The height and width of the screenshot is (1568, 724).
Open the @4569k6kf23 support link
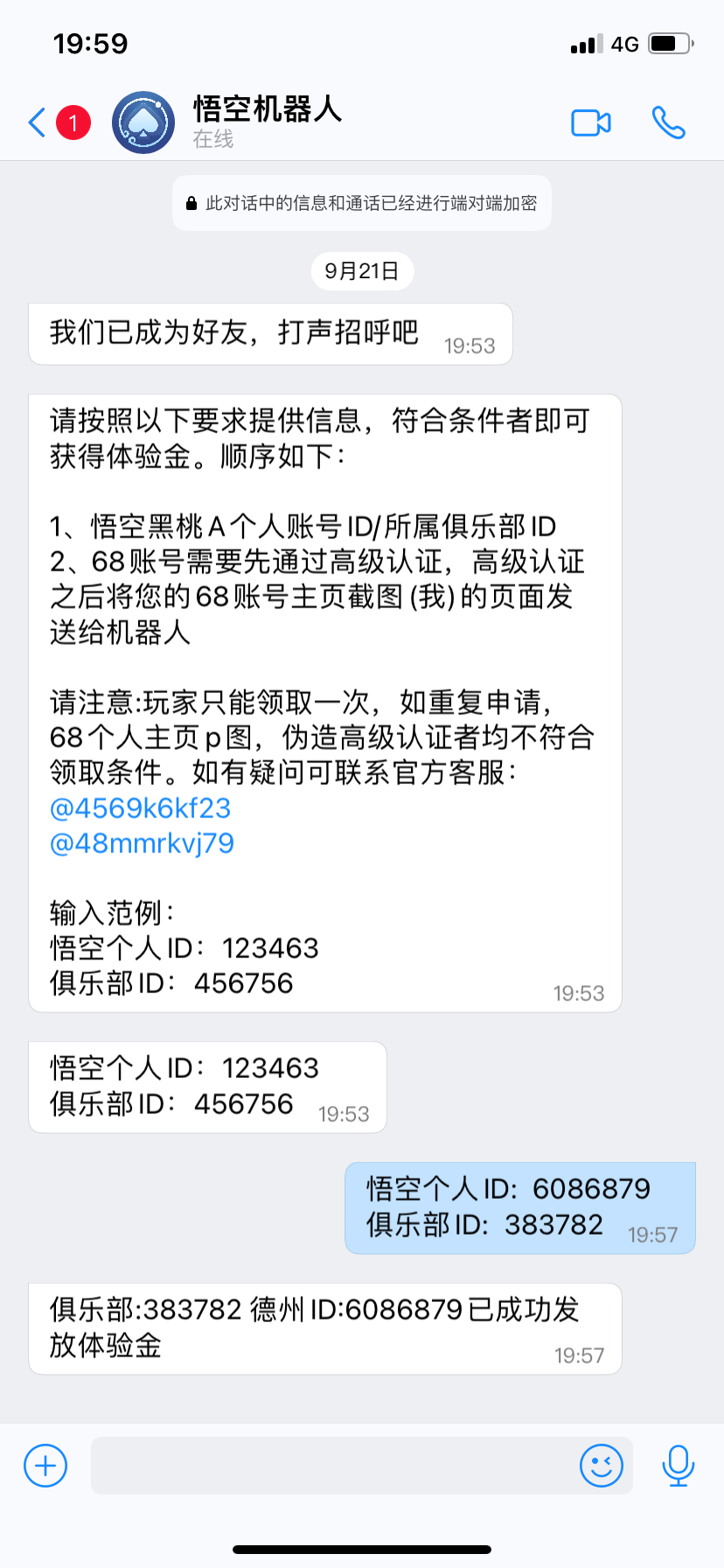(x=141, y=808)
